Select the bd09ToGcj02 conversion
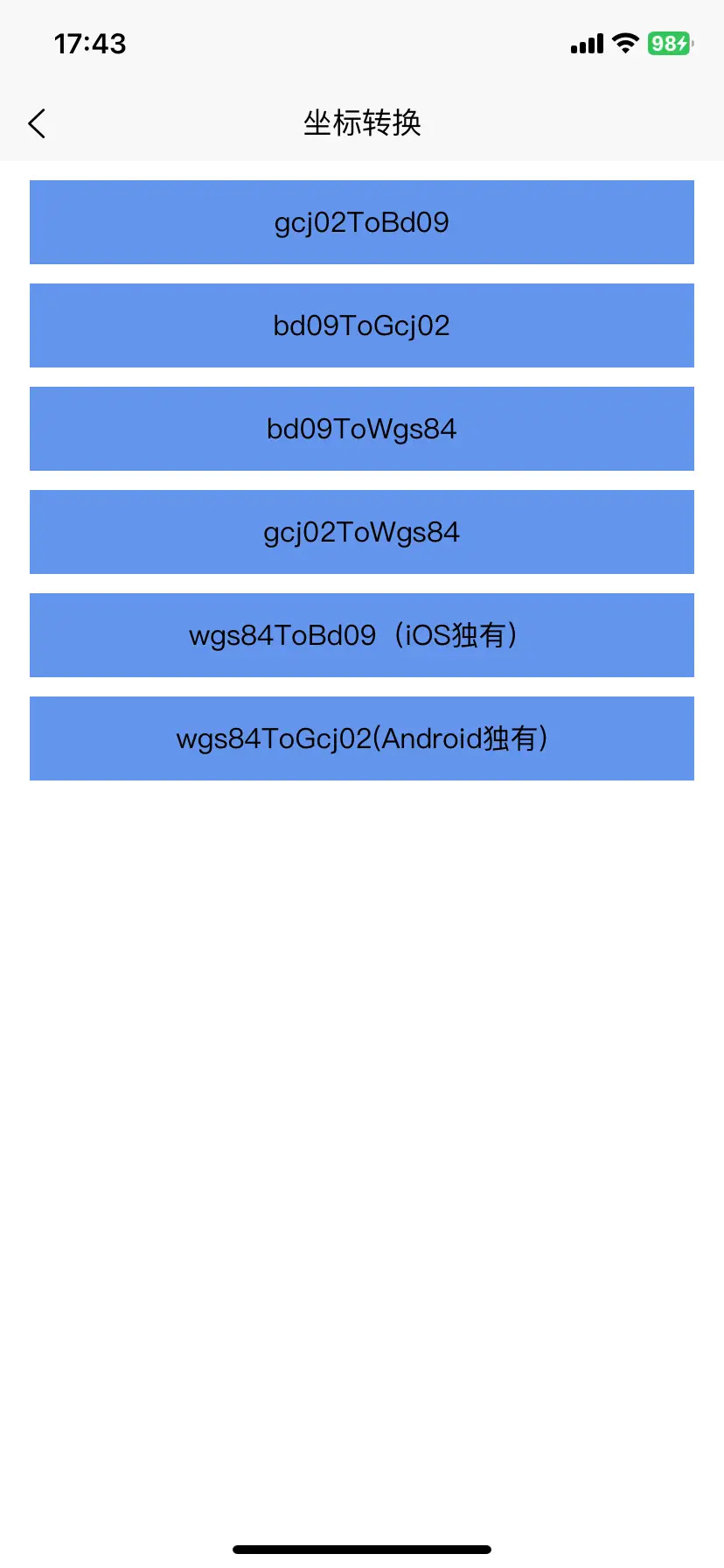 coord(362,325)
